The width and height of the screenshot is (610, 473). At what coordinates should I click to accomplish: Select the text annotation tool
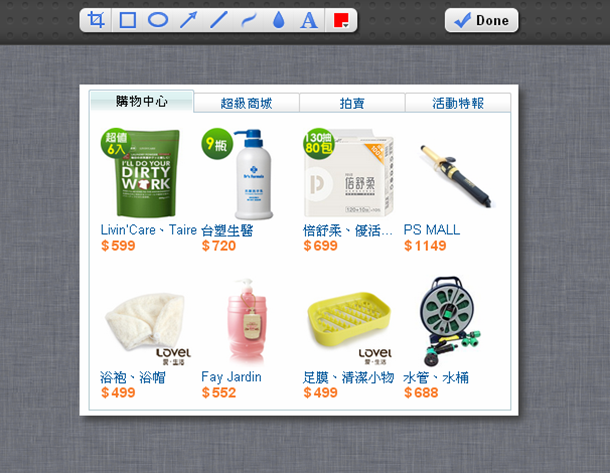coord(309,20)
